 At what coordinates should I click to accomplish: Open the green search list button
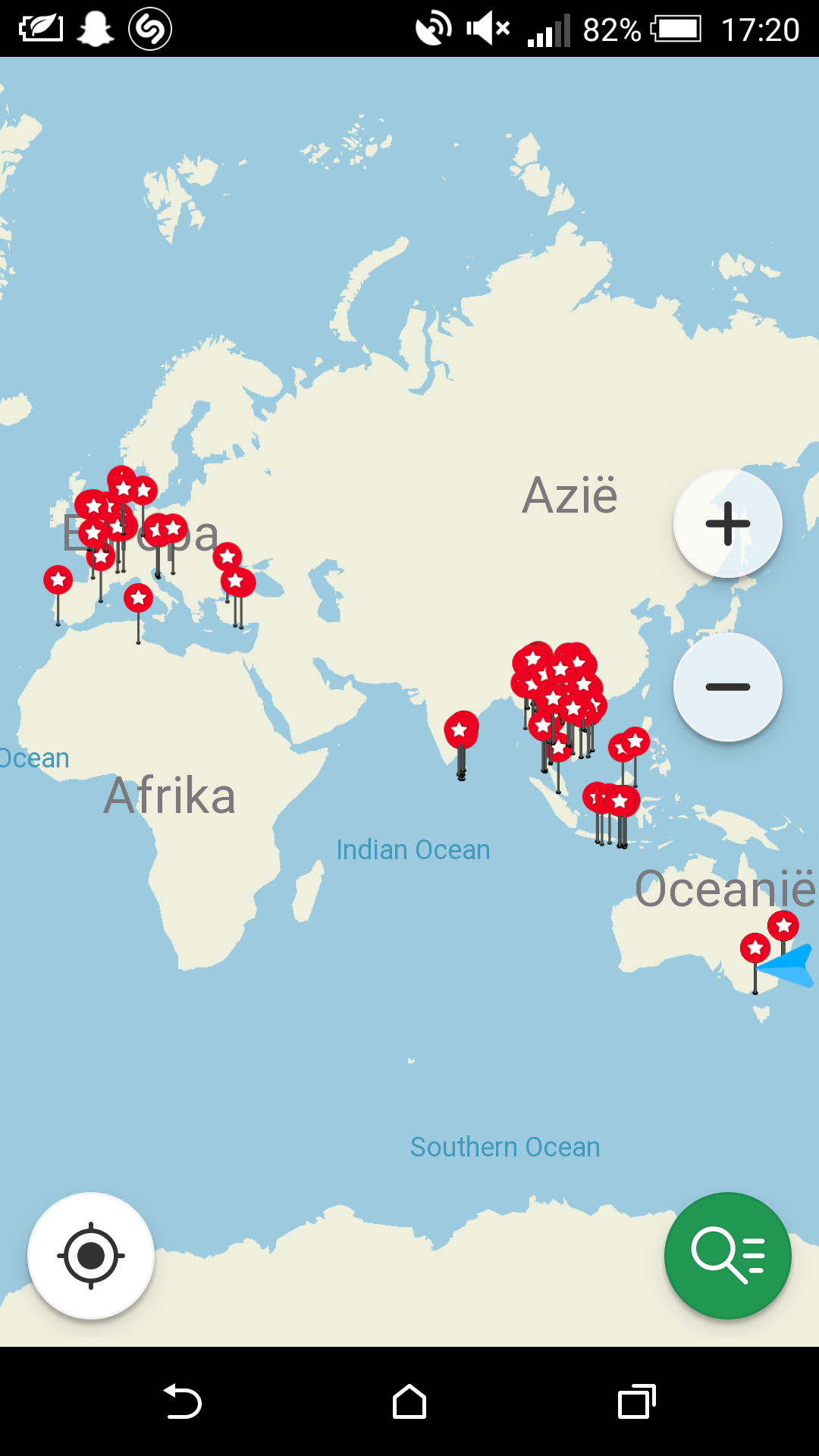click(x=728, y=1256)
